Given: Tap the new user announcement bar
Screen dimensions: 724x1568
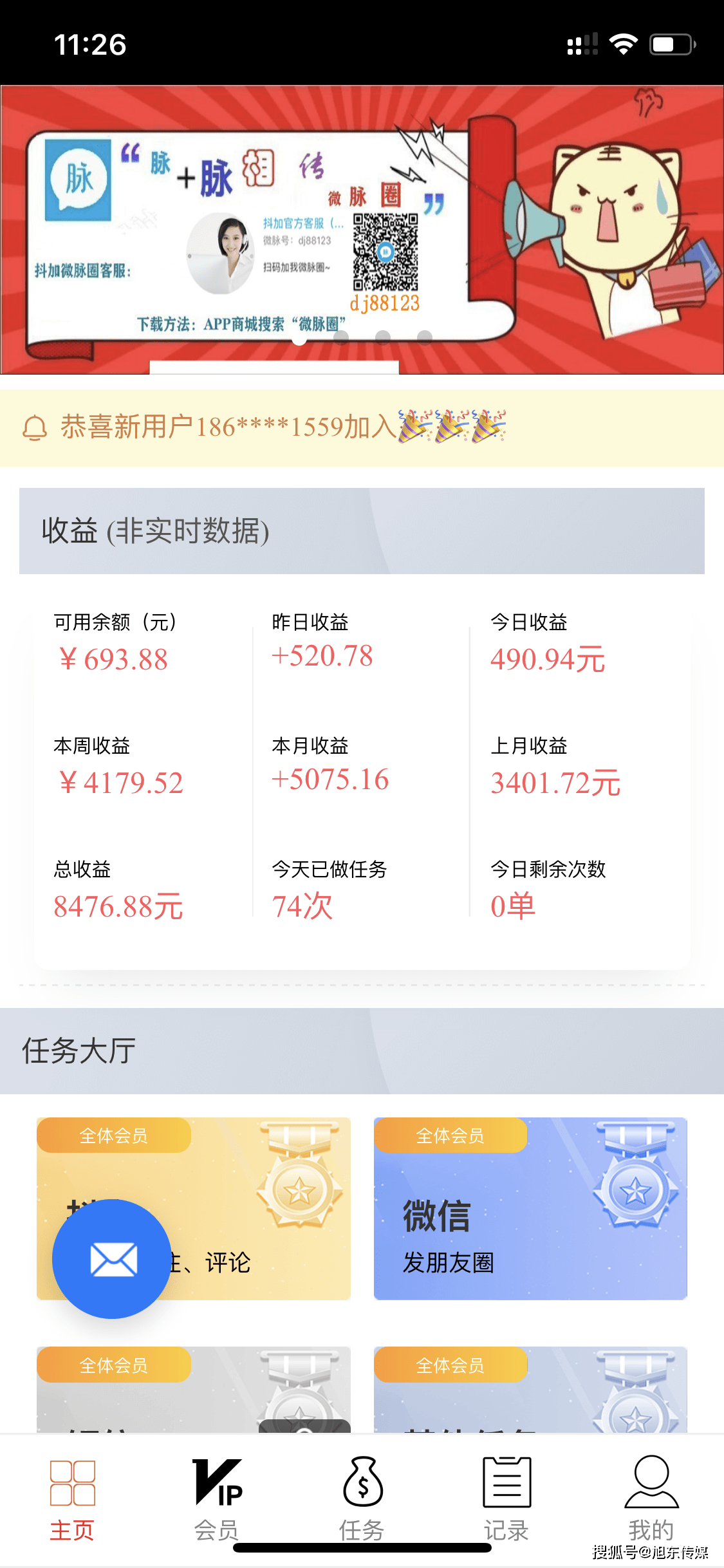Looking at the screenshot, I should coord(362,427).
